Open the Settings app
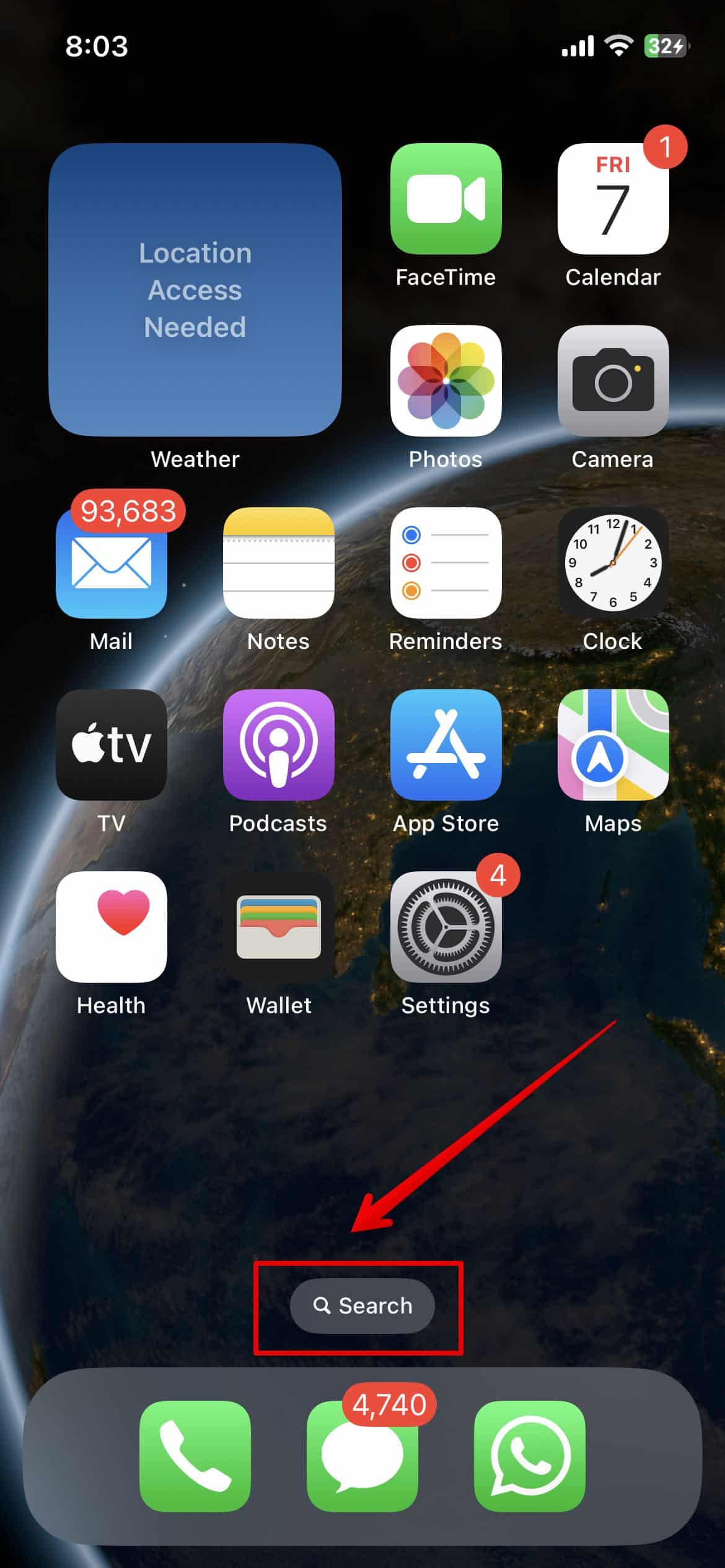The height and width of the screenshot is (1568, 725). 446,926
